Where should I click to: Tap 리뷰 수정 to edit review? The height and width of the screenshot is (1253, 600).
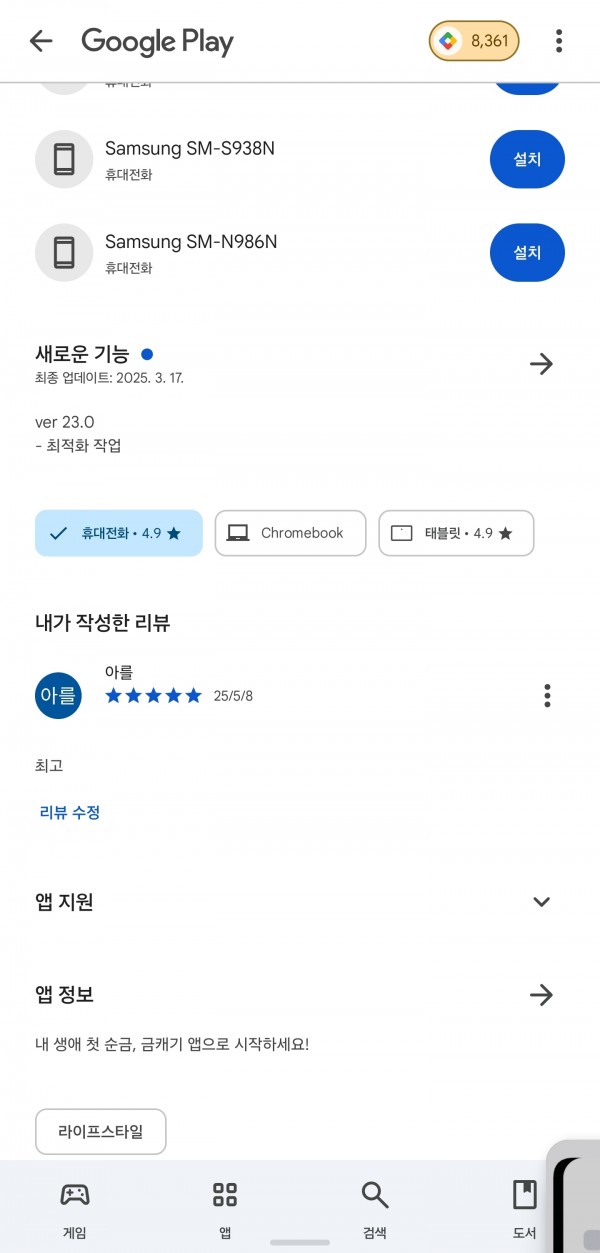click(70, 812)
